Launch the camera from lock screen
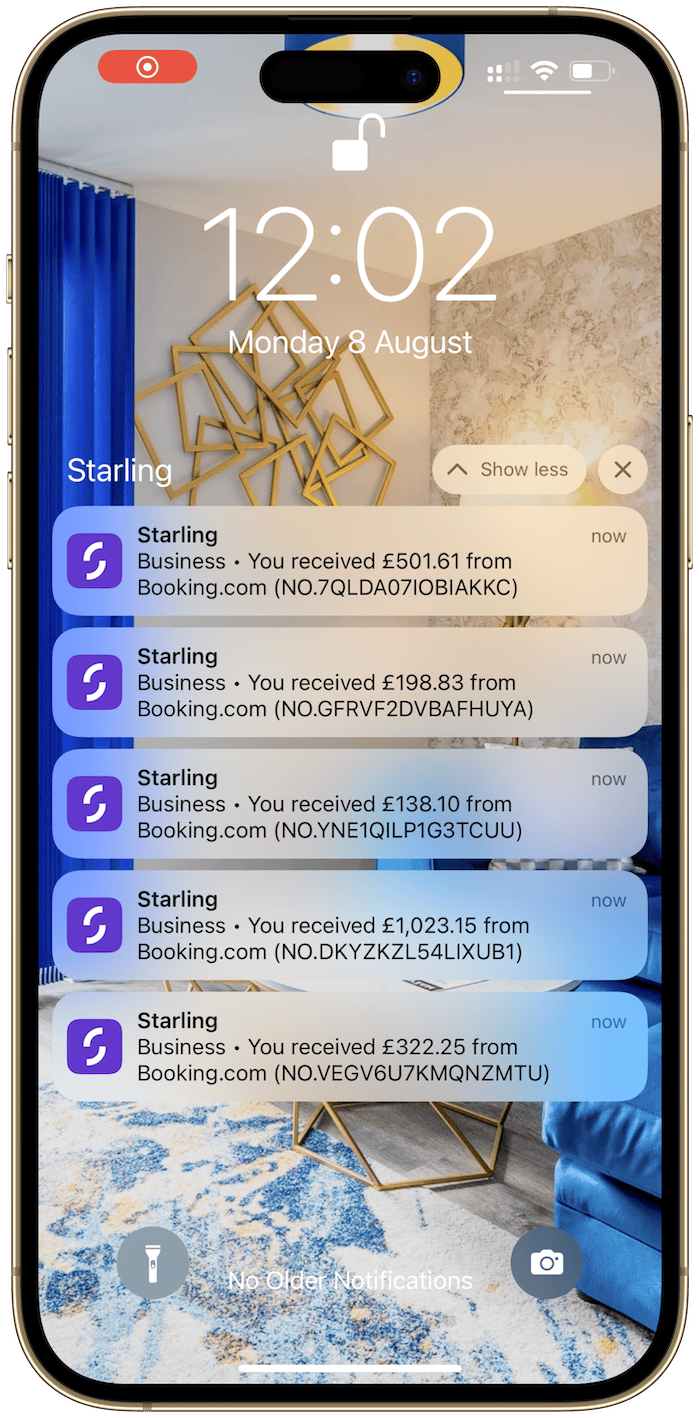 (x=547, y=1263)
